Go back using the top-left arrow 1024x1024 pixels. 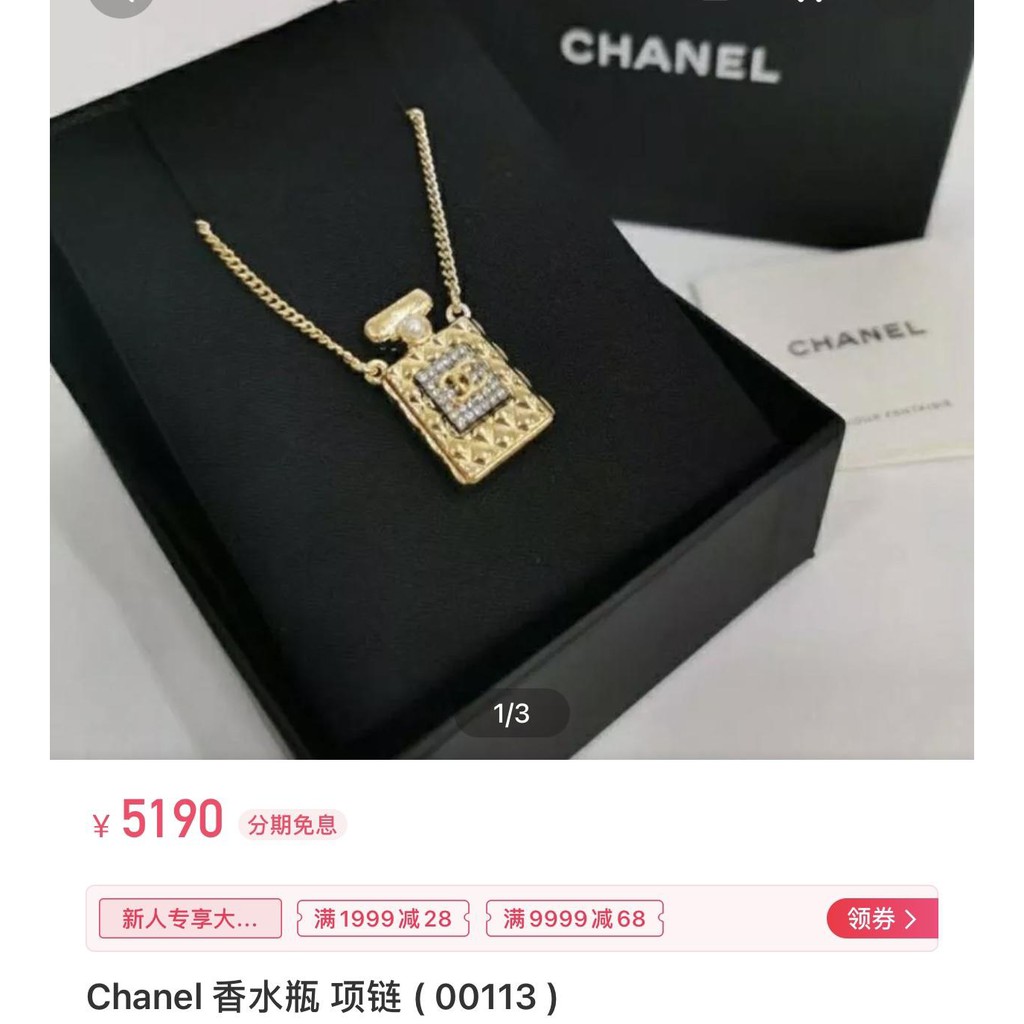(121, 5)
